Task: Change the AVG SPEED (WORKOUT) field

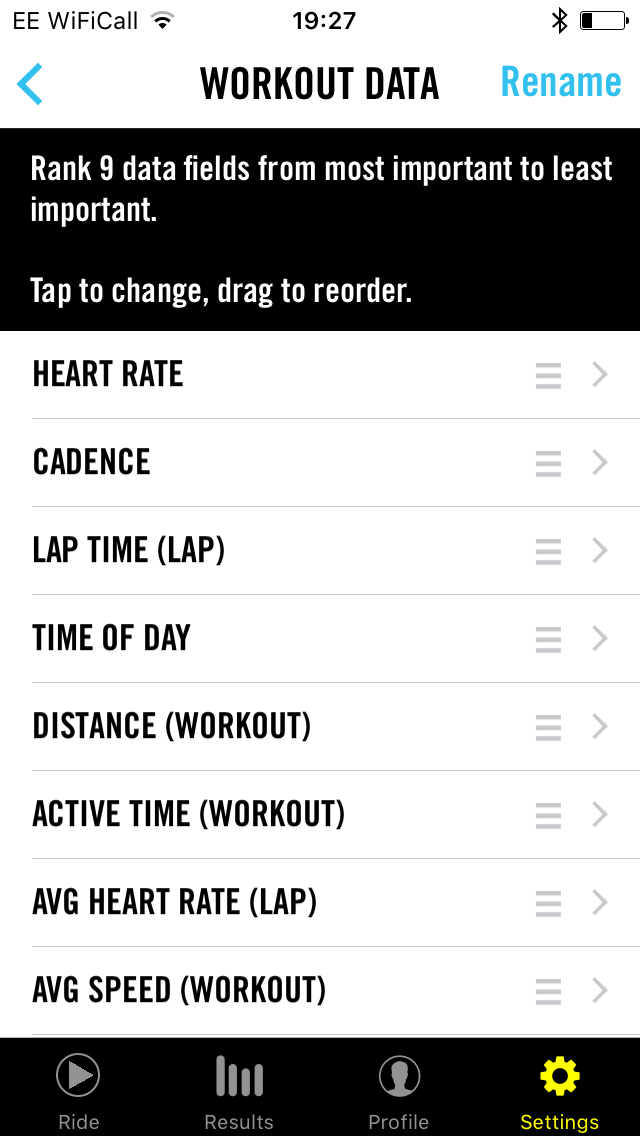Action: tap(280, 991)
